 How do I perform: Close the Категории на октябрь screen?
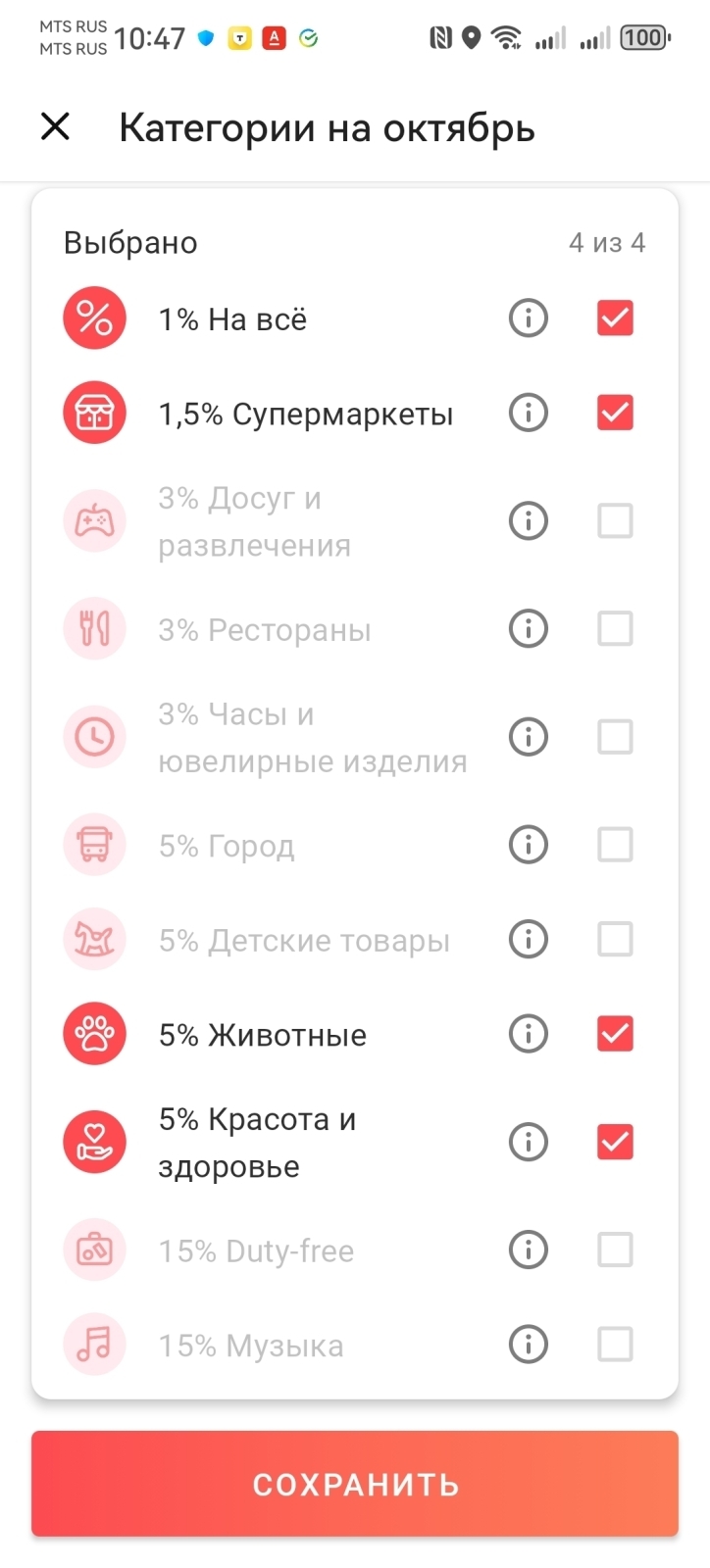click(55, 126)
